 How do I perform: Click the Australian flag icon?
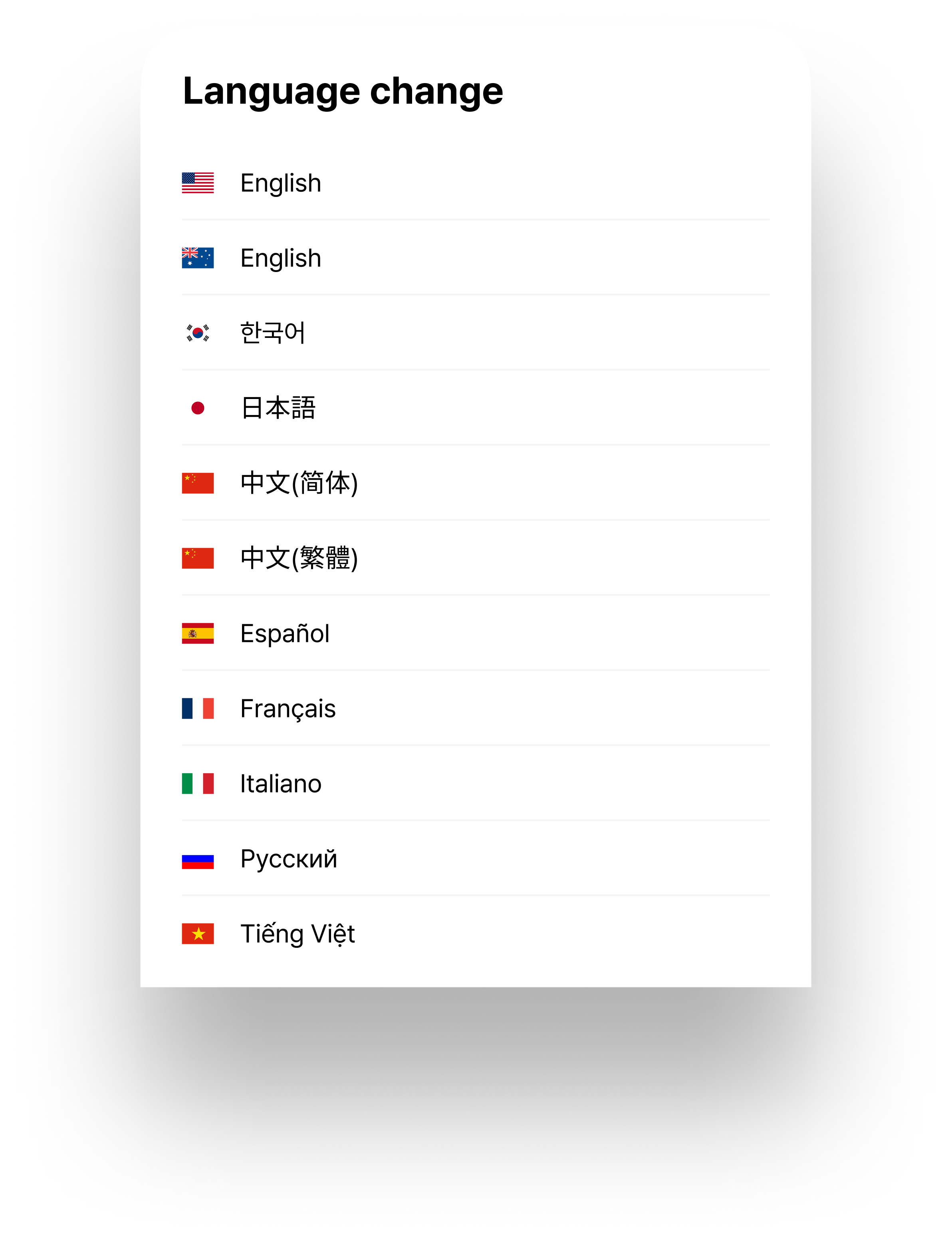(x=198, y=258)
